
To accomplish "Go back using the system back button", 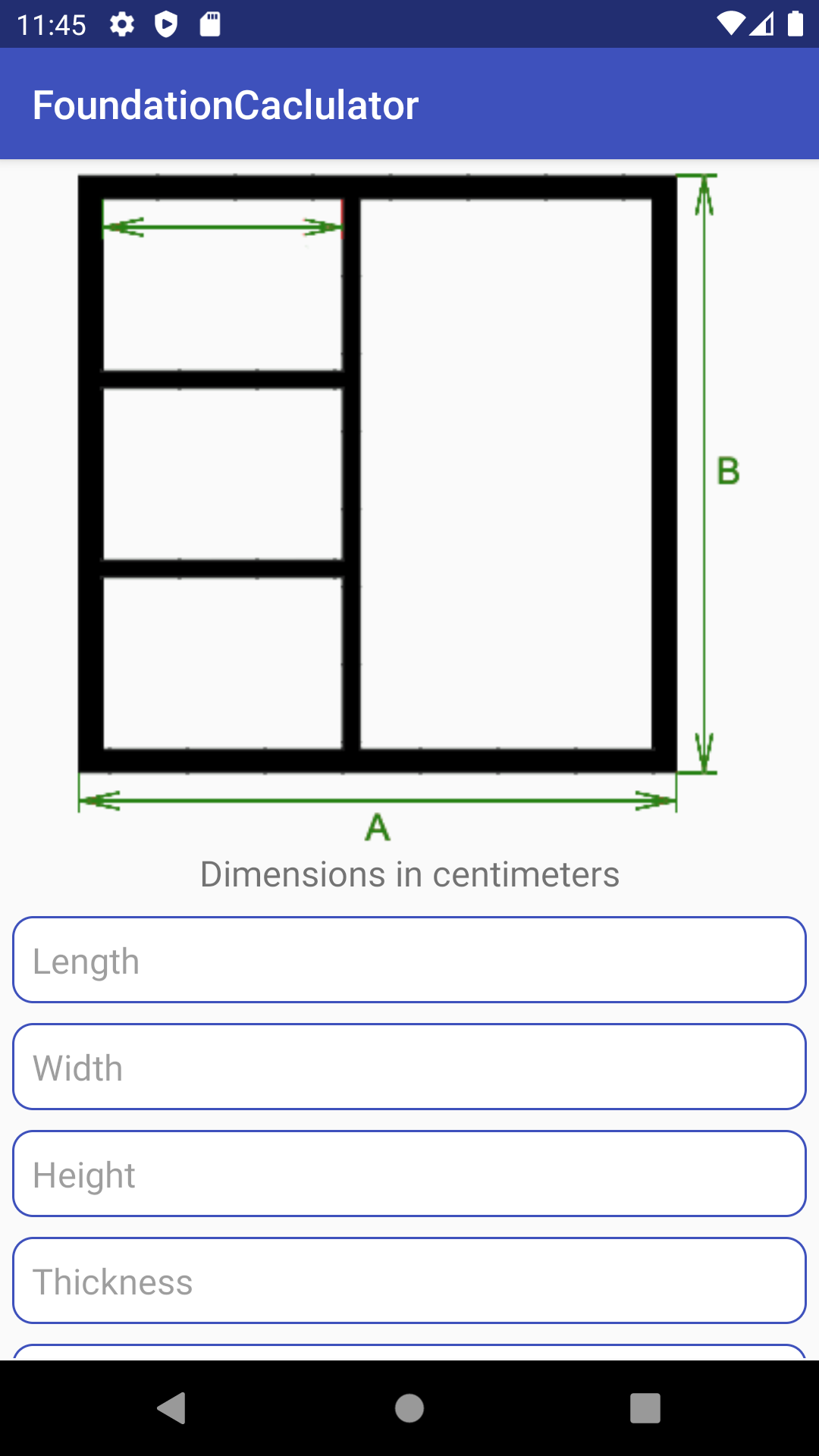I will pos(172,1408).
